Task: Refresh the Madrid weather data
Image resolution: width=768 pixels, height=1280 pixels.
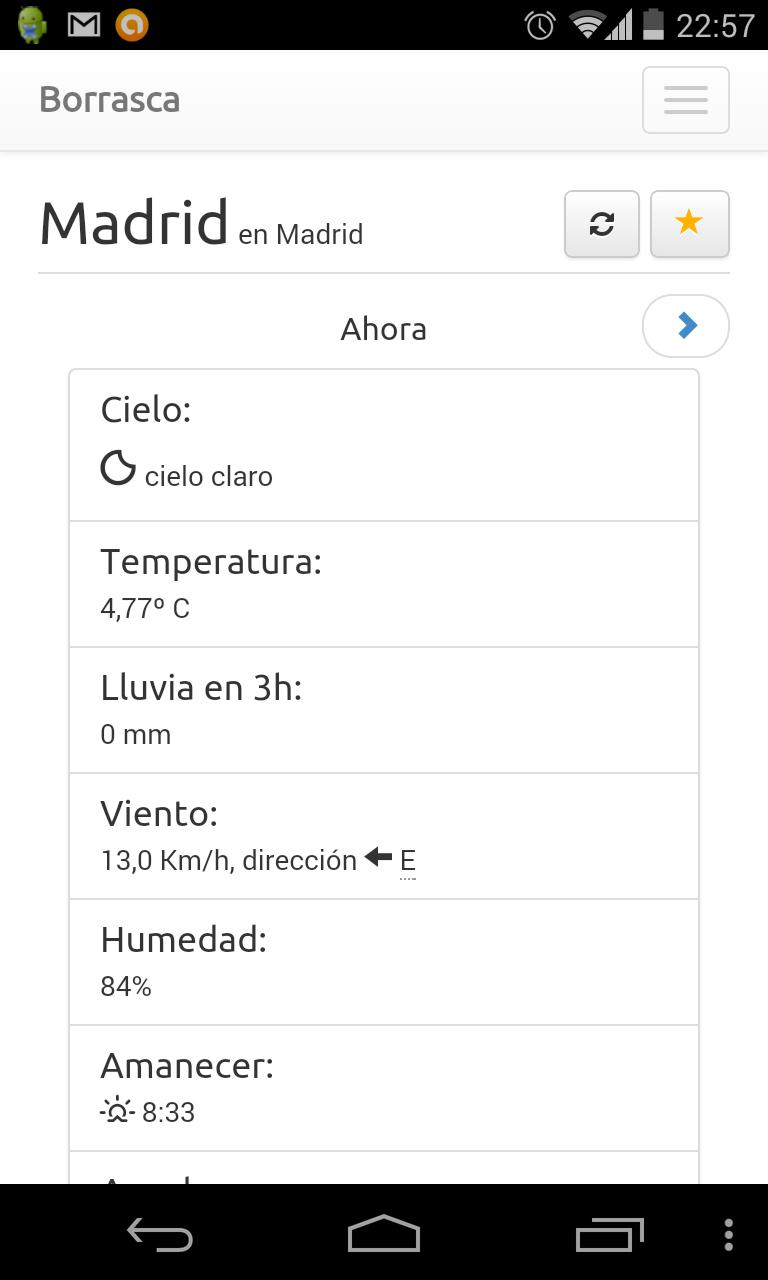Action: 602,224
